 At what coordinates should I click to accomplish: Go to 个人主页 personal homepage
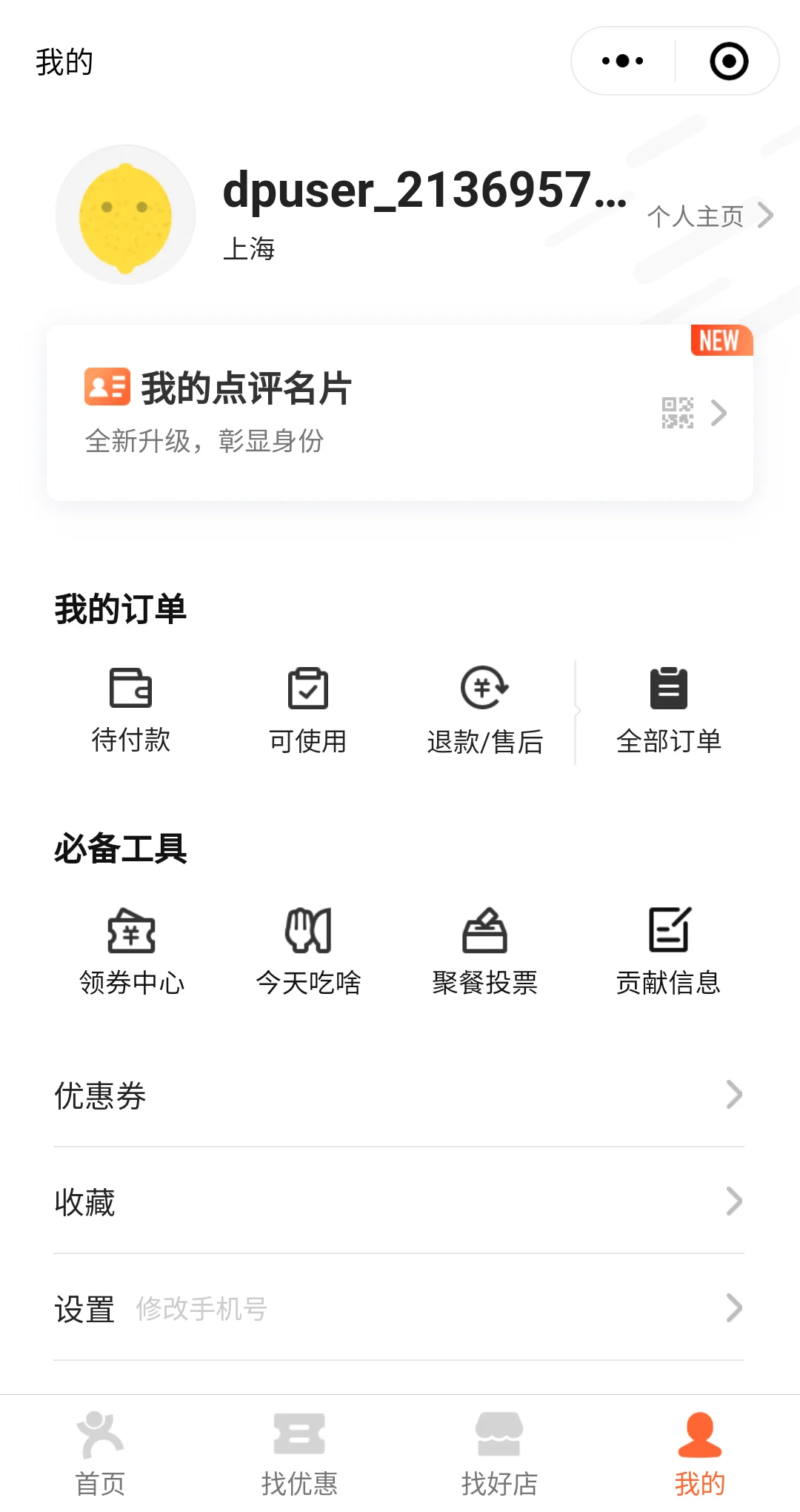tap(710, 216)
